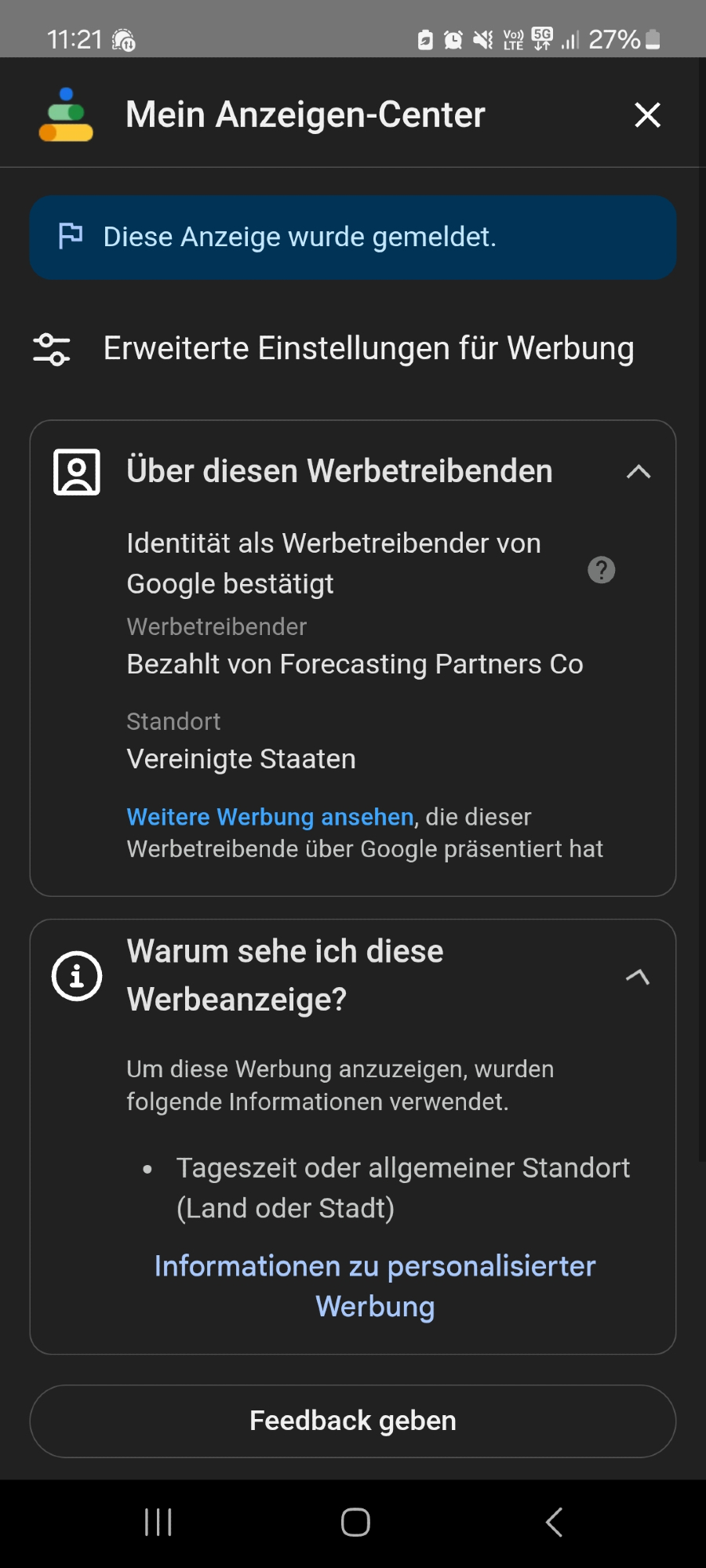
Task: Open Informationen zu personalisierter Werbung link
Action: pyautogui.click(x=375, y=1286)
